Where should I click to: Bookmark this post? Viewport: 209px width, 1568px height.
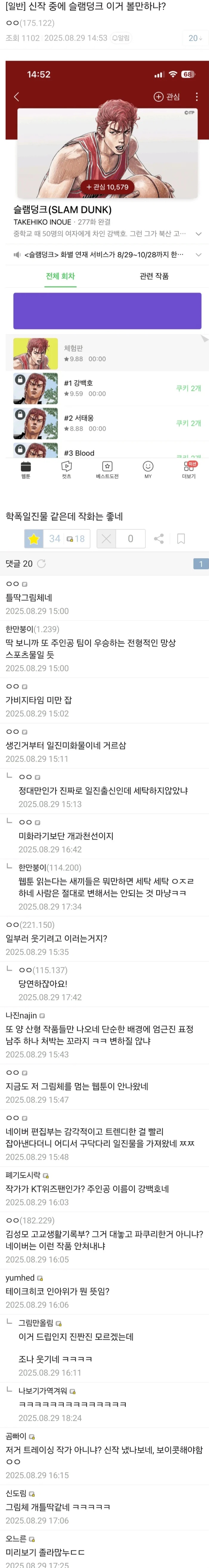click(181, 539)
